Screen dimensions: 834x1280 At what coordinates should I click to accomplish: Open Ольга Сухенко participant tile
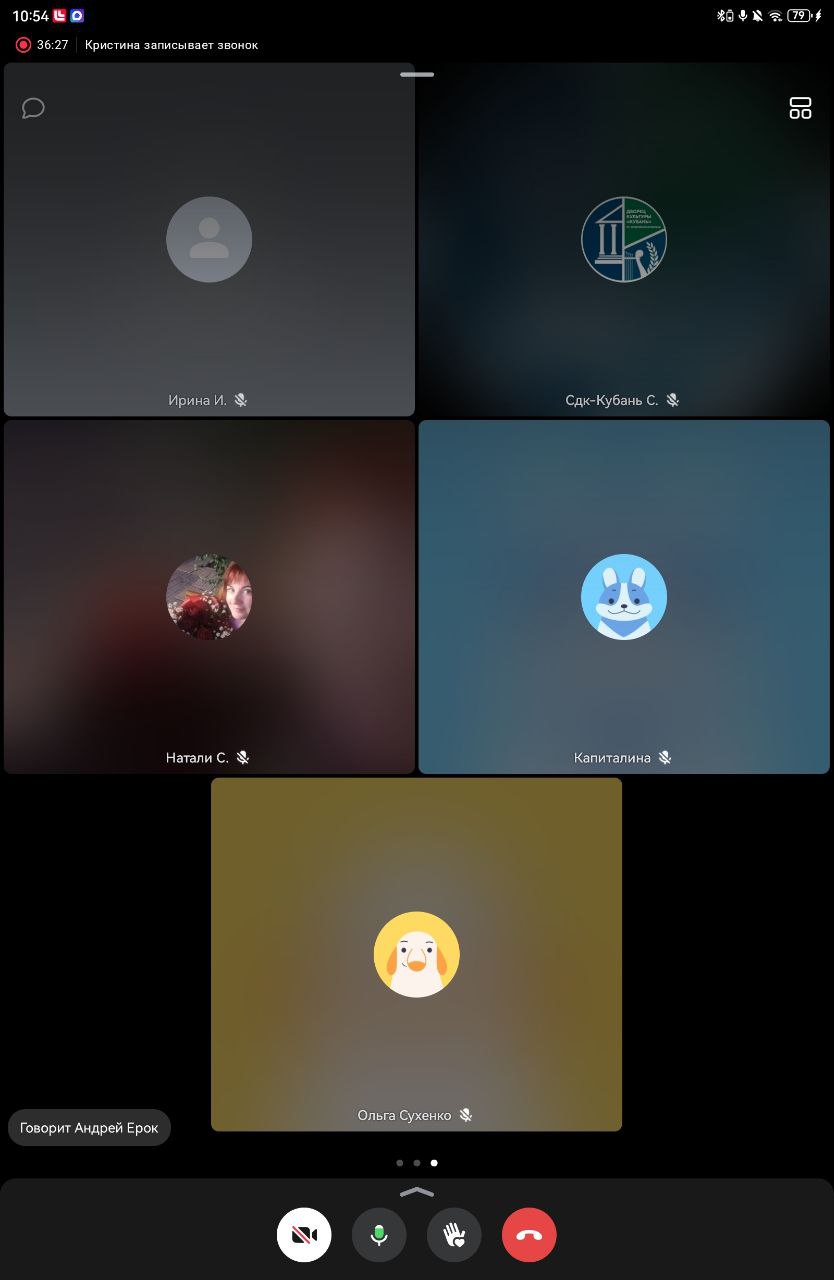(416, 955)
